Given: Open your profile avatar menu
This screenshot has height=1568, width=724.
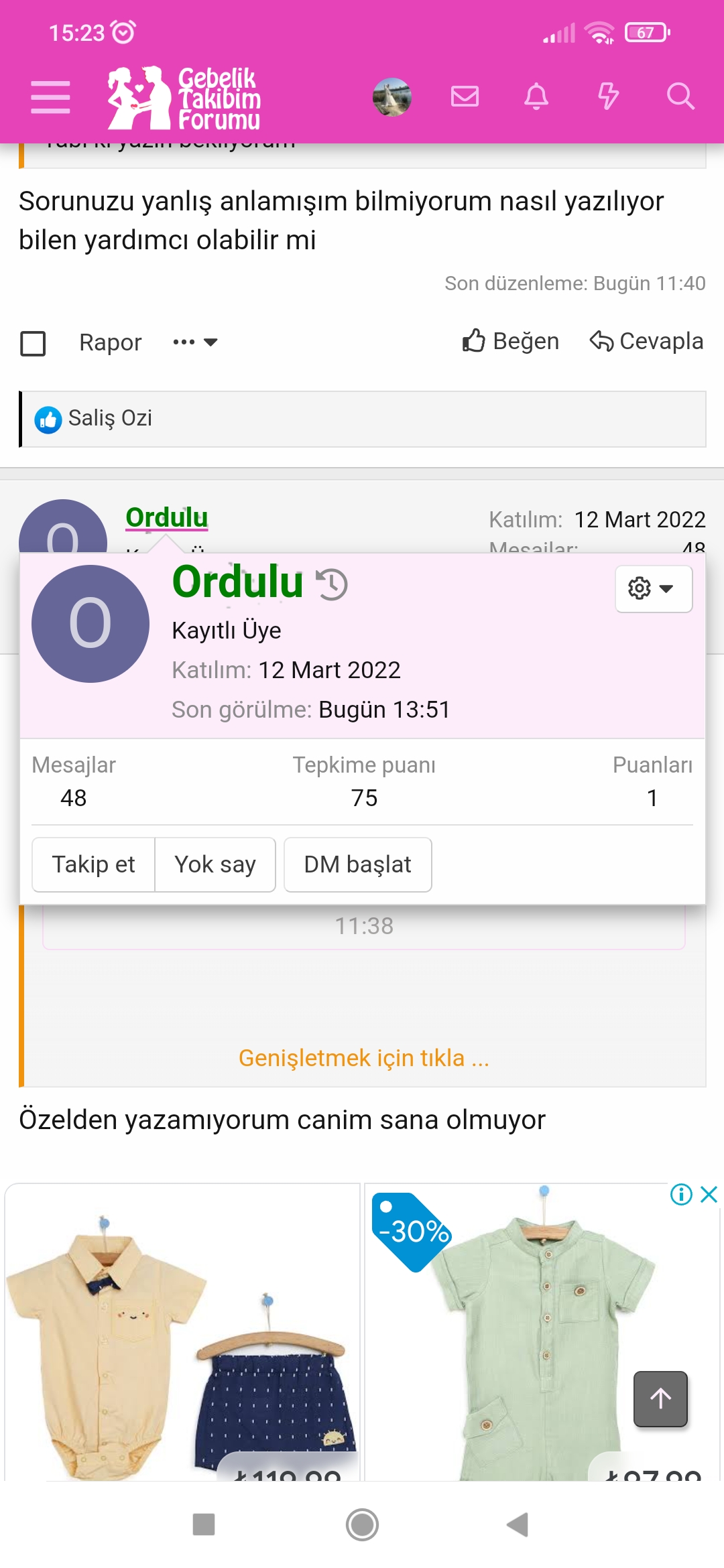Looking at the screenshot, I should click(392, 97).
